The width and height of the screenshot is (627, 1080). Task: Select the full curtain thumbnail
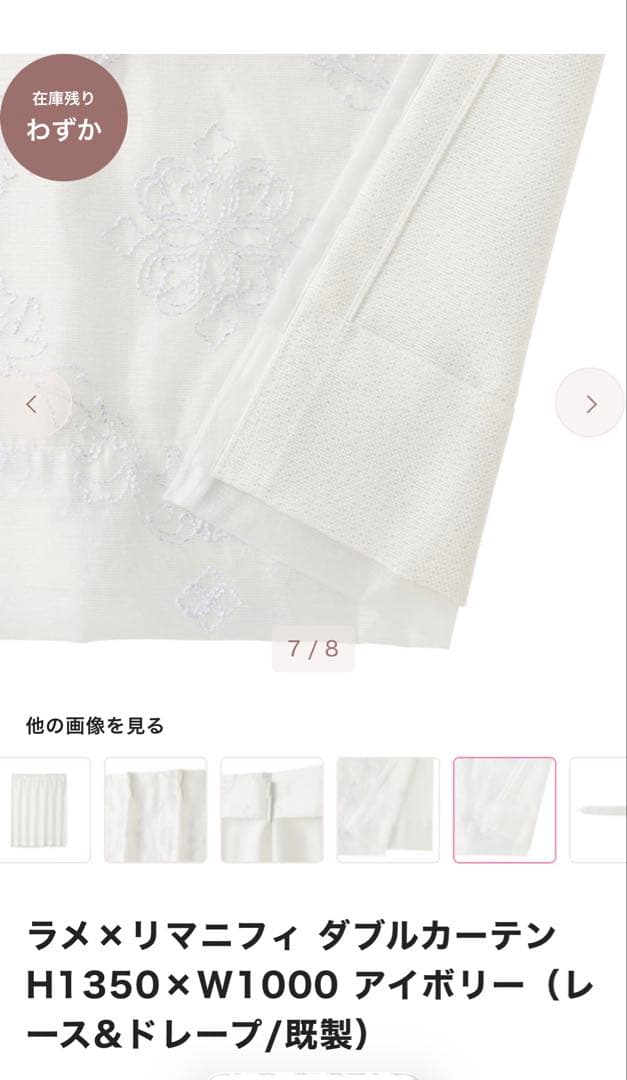point(42,809)
